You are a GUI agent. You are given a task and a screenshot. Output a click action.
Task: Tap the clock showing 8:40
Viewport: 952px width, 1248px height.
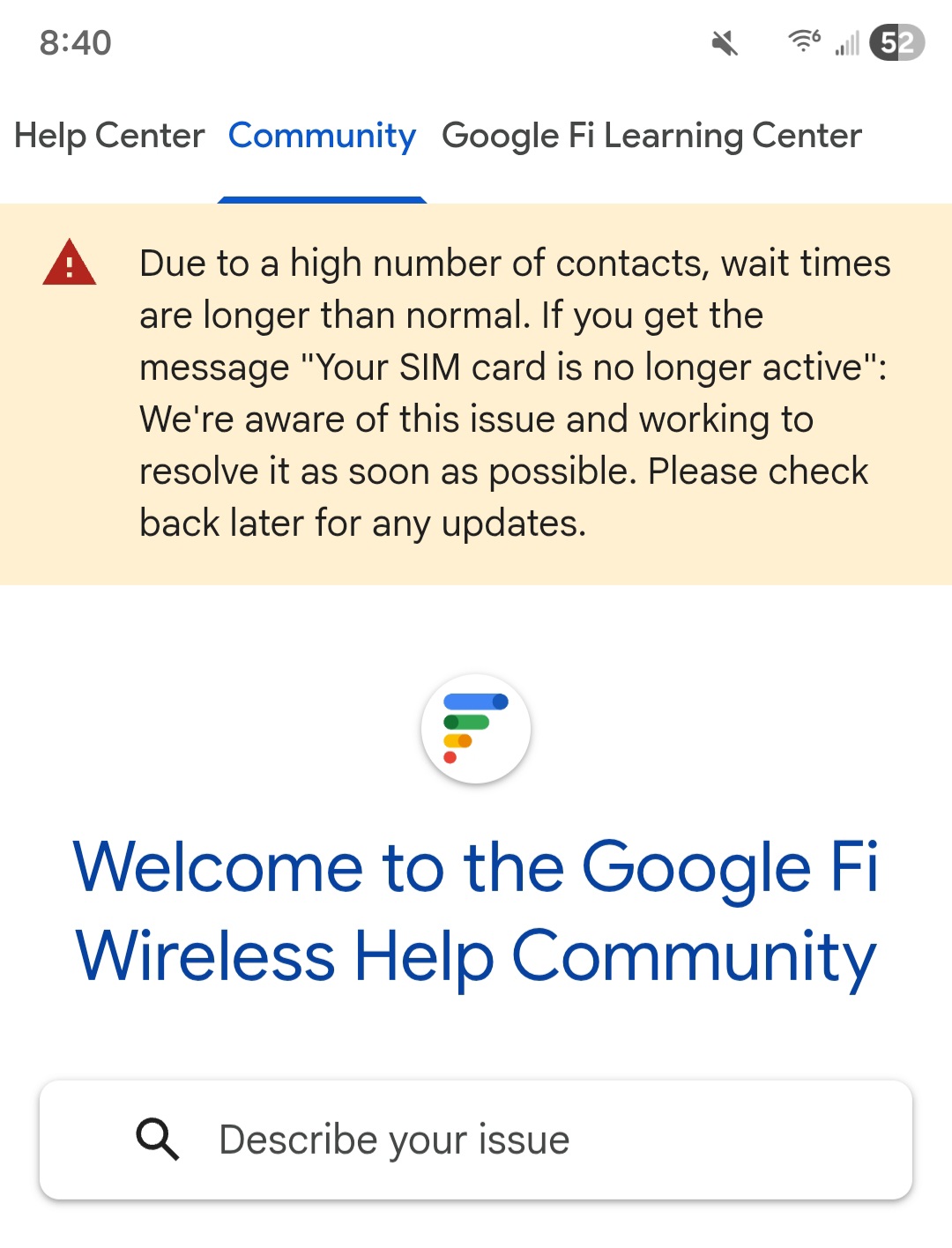click(x=74, y=41)
